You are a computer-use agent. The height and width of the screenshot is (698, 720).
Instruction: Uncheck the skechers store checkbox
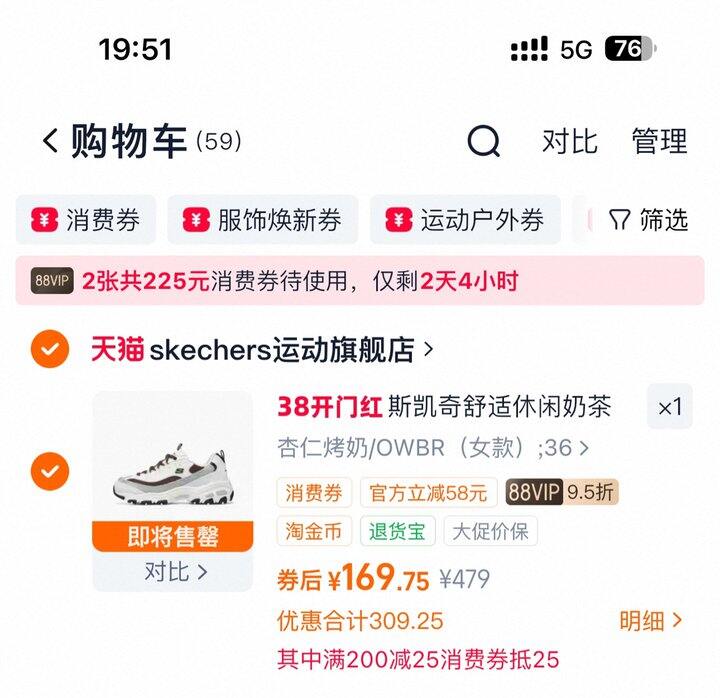coord(50,349)
